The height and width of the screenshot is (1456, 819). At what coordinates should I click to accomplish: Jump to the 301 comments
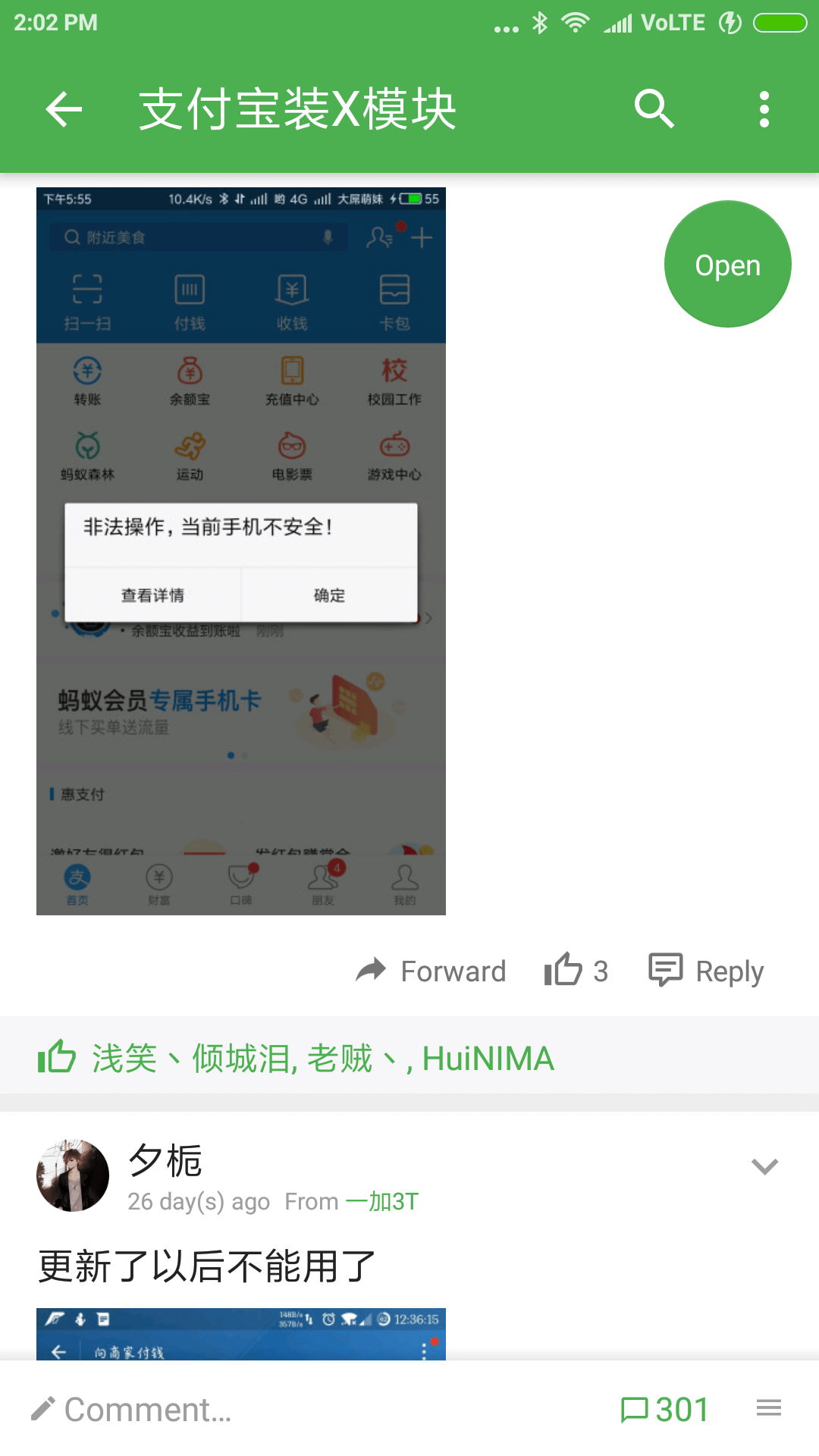(x=664, y=1410)
